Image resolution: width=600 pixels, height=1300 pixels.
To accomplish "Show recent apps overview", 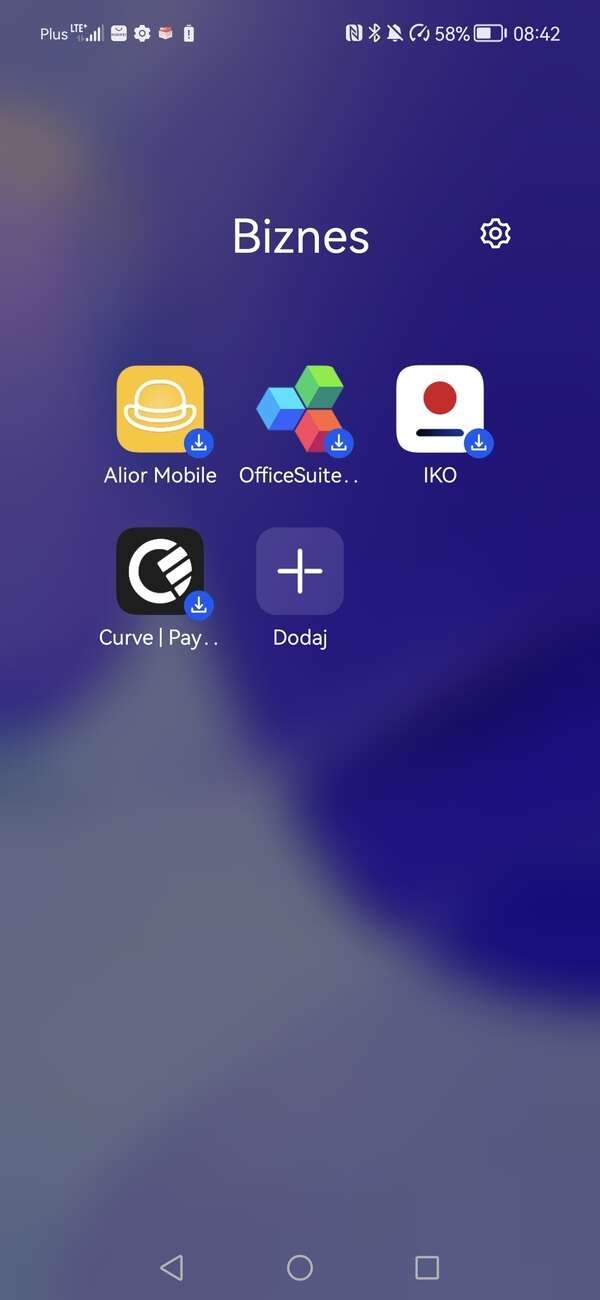I will click(427, 1268).
